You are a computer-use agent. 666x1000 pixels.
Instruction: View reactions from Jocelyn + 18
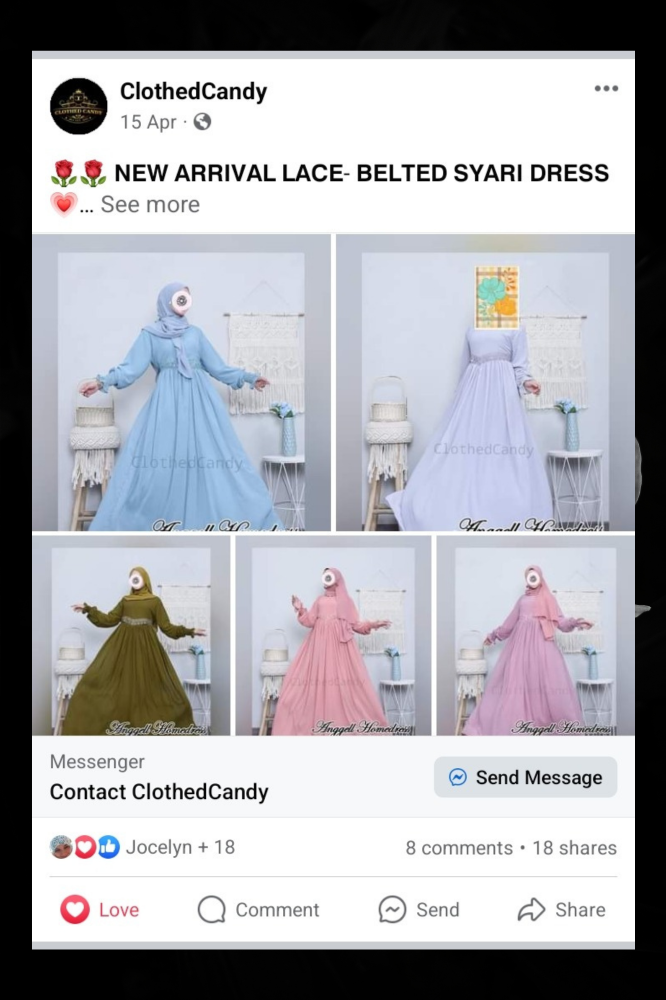[x=143, y=847]
